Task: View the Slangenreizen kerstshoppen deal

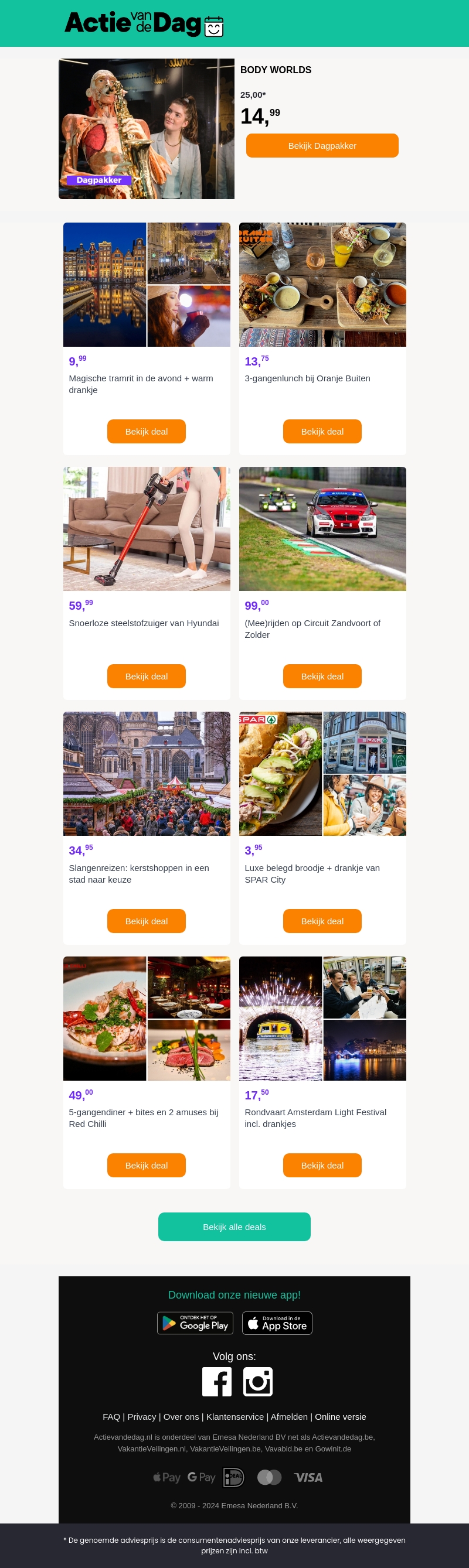Action: (146, 921)
